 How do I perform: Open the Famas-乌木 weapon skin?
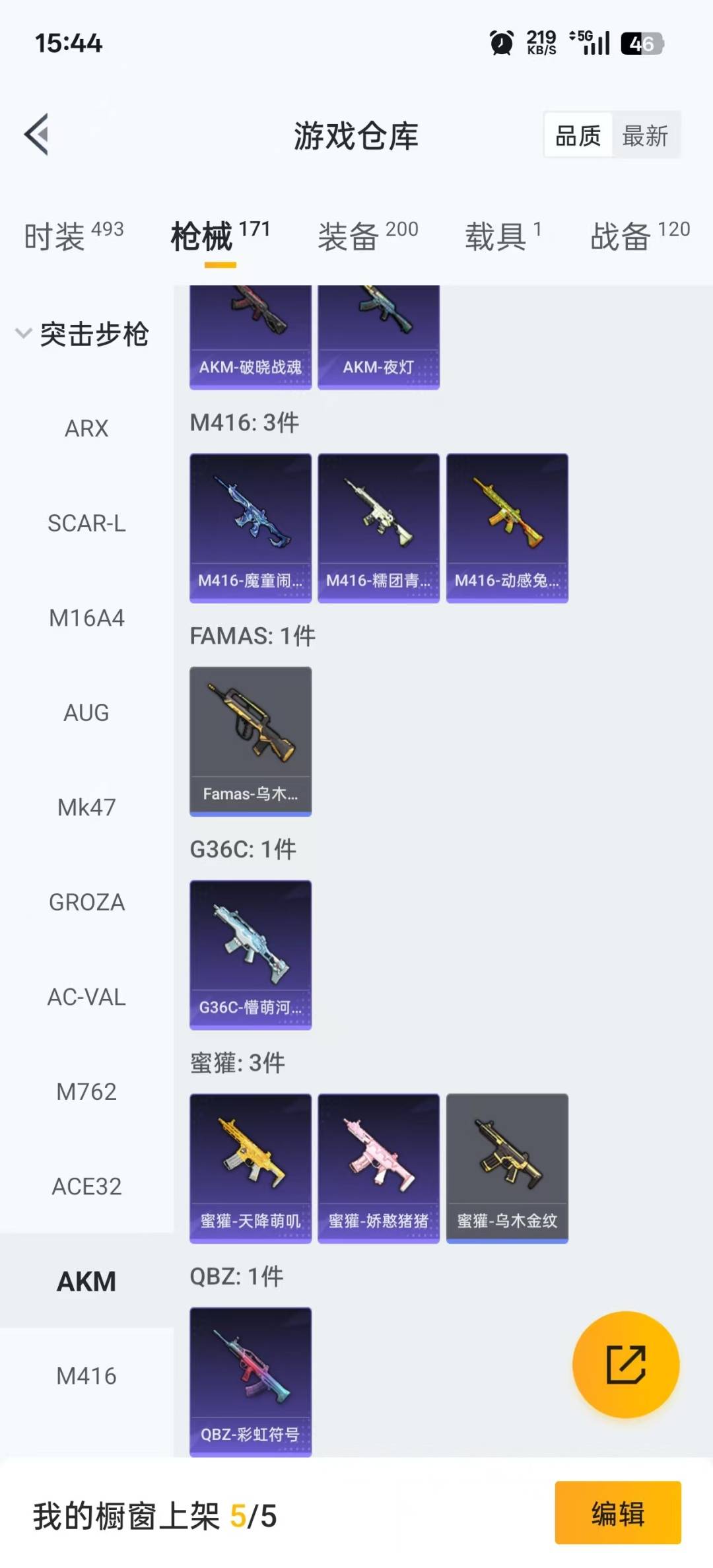(250, 741)
